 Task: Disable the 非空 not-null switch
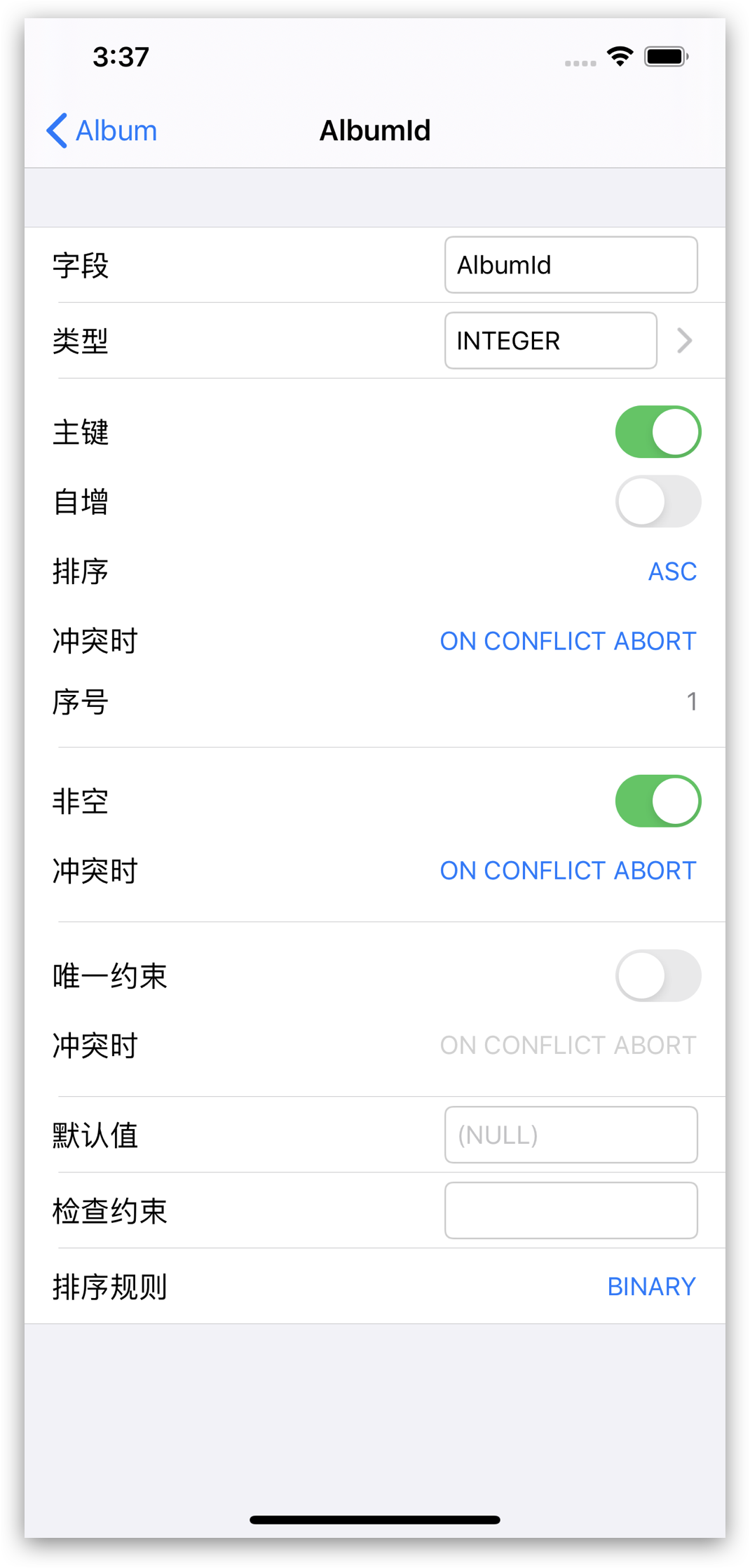pos(658,801)
